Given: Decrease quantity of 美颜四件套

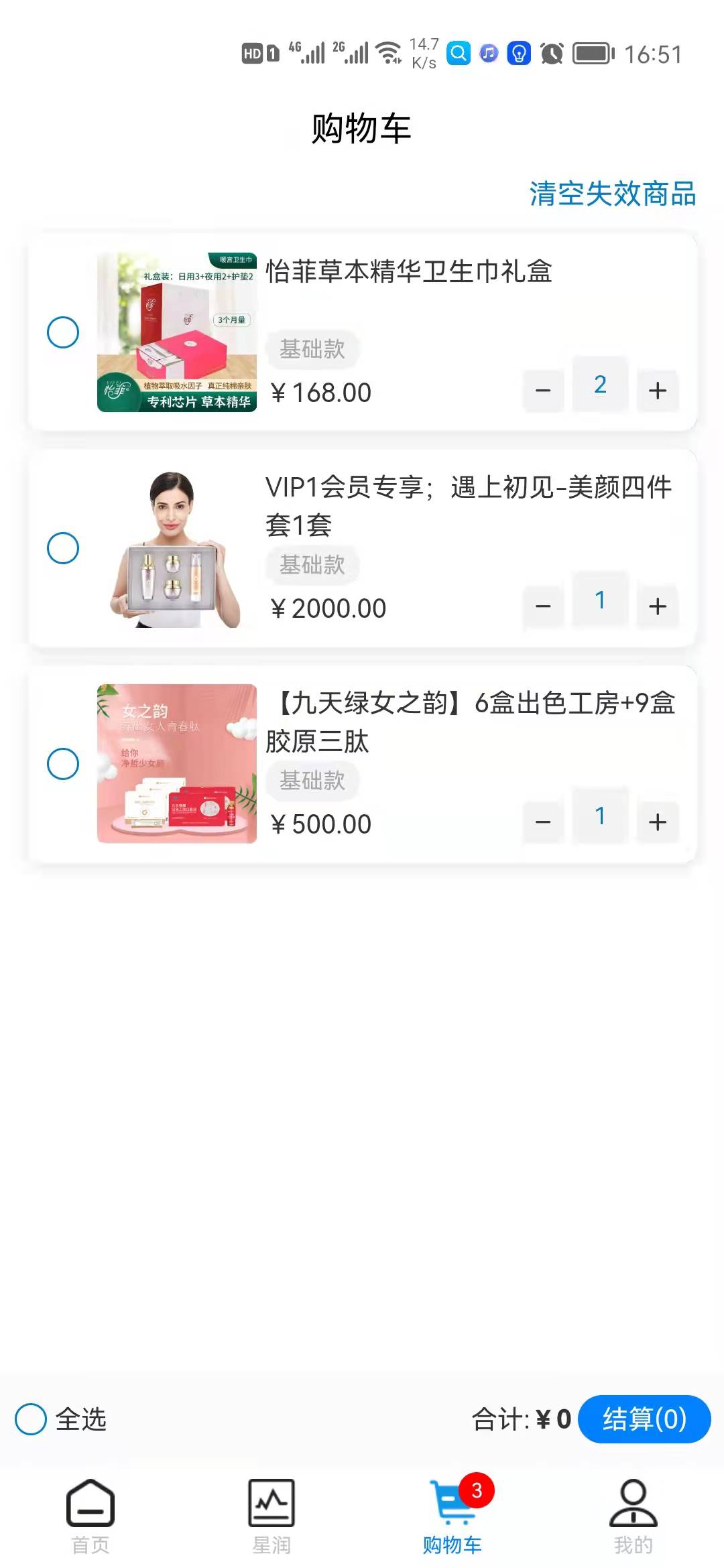Looking at the screenshot, I should tap(543, 606).
